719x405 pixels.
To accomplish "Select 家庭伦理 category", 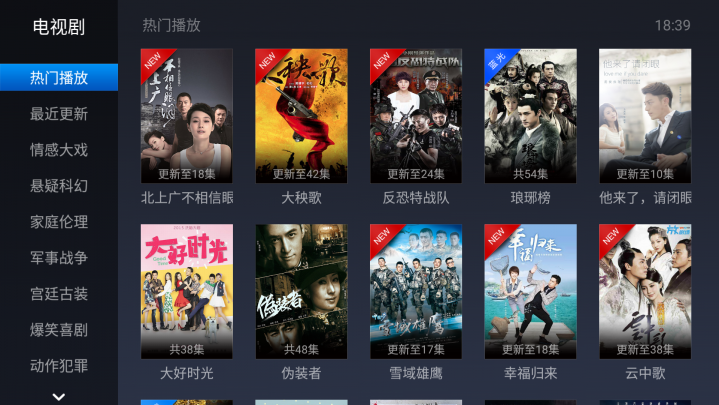I will click(x=59, y=222).
